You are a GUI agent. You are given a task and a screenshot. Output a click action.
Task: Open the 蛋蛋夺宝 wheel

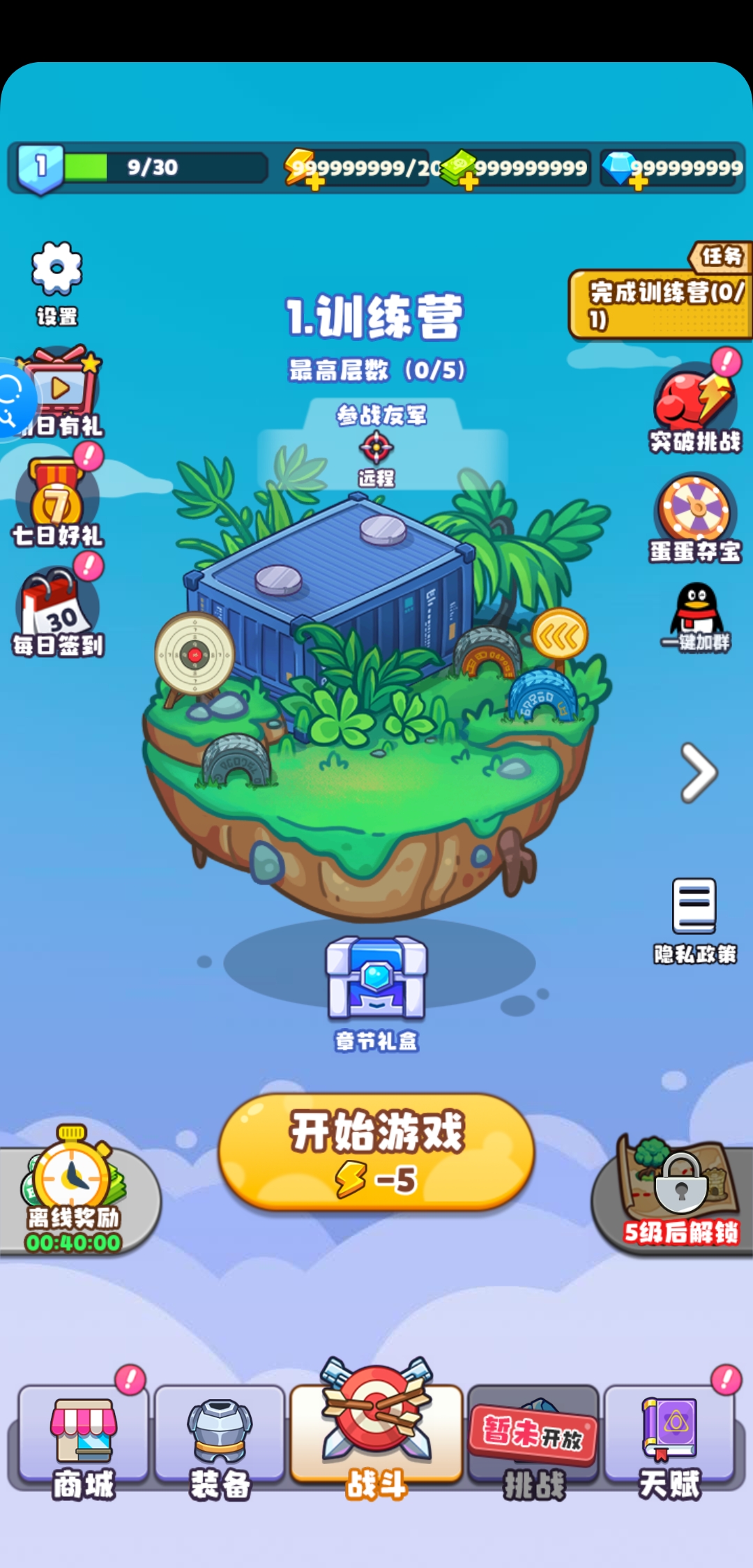tap(694, 518)
